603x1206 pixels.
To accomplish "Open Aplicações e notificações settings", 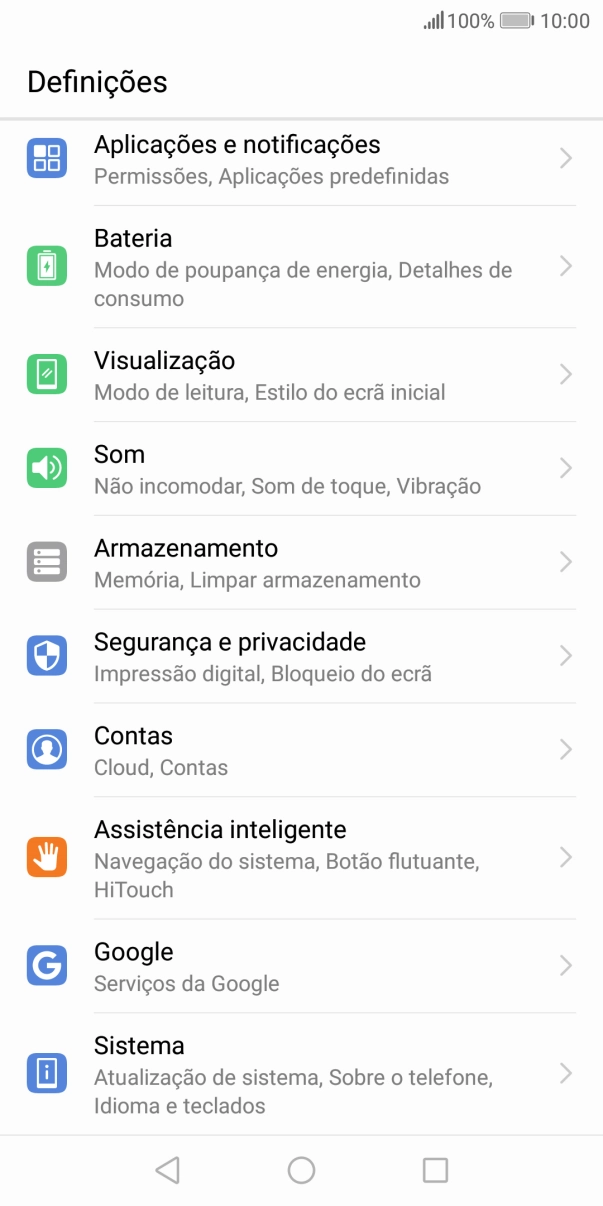I will pos(300,159).
